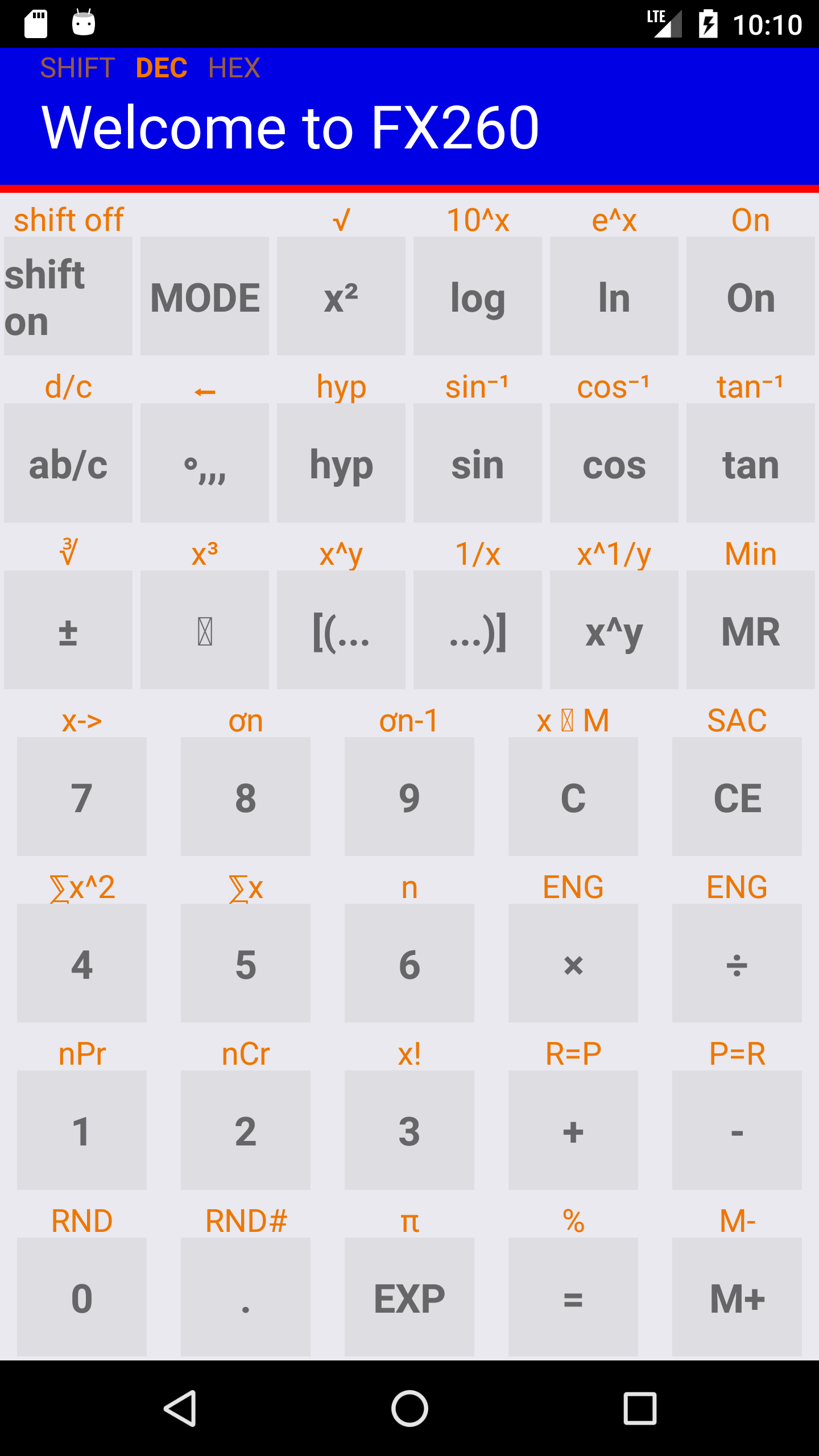
Task: Enter a fraction with ab/c key
Action: [68, 464]
